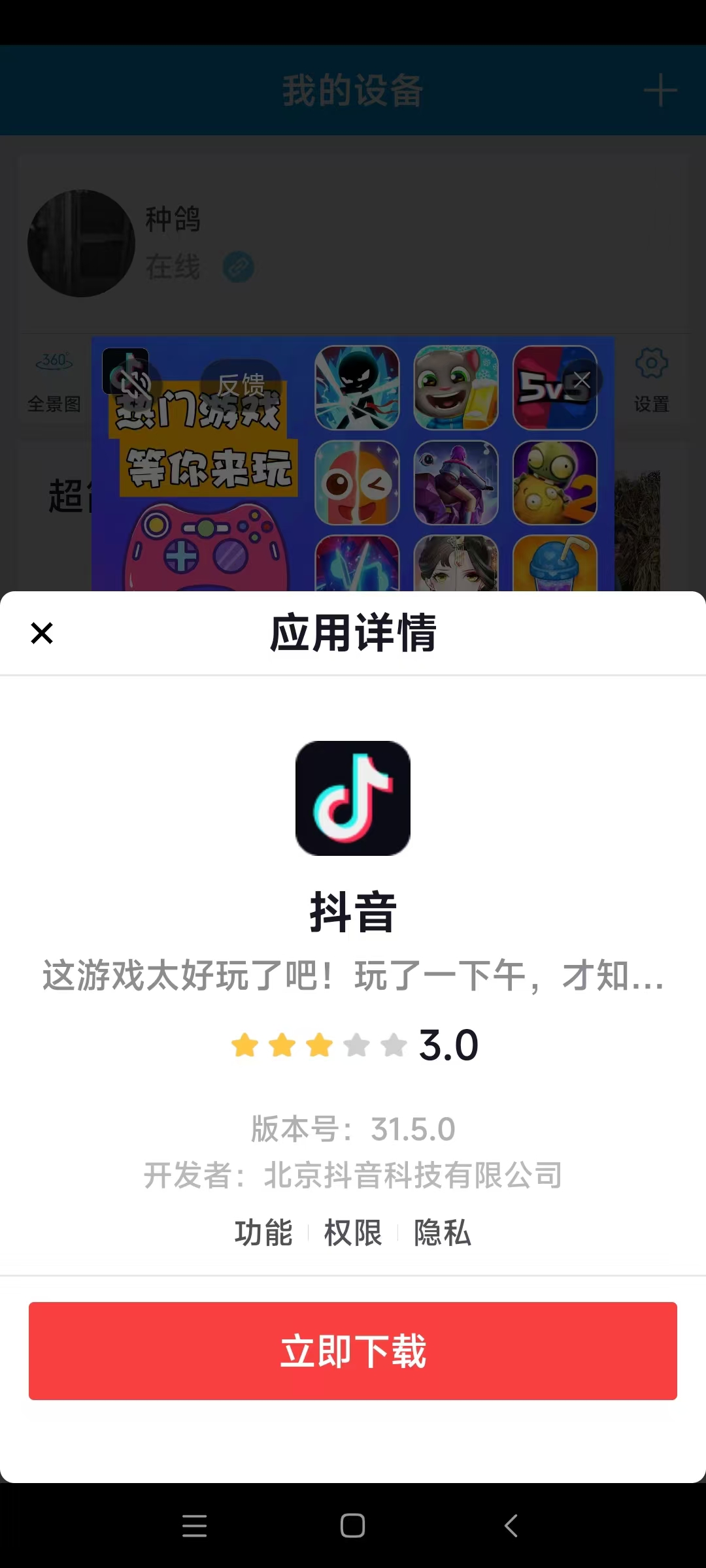The image size is (706, 1568).
Task: View the 权限 permissions link
Action: pyautogui.click(x=353, y=1233)
